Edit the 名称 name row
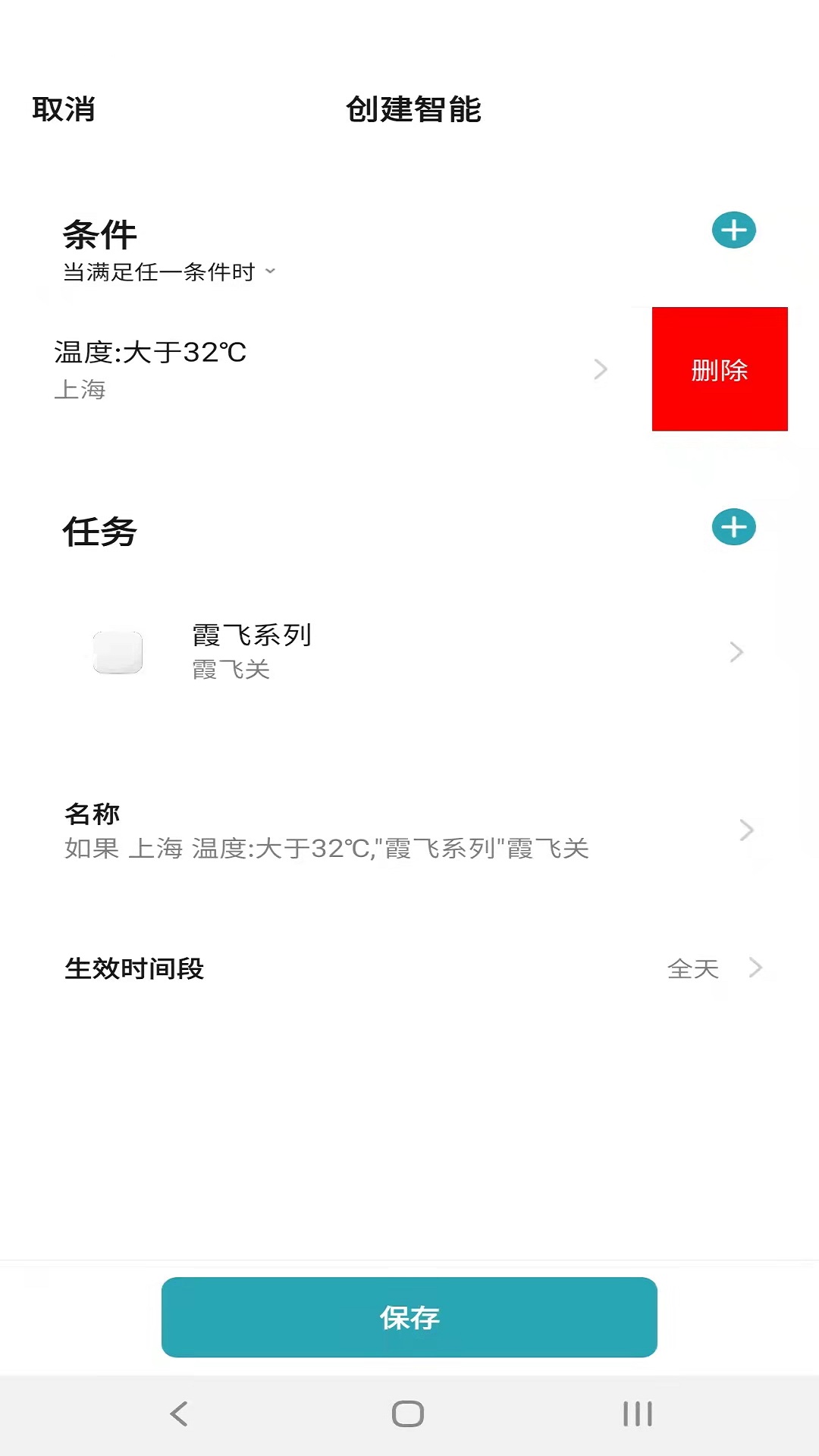The width and height of the screenshot is (819, 1456). coord(409,830)
